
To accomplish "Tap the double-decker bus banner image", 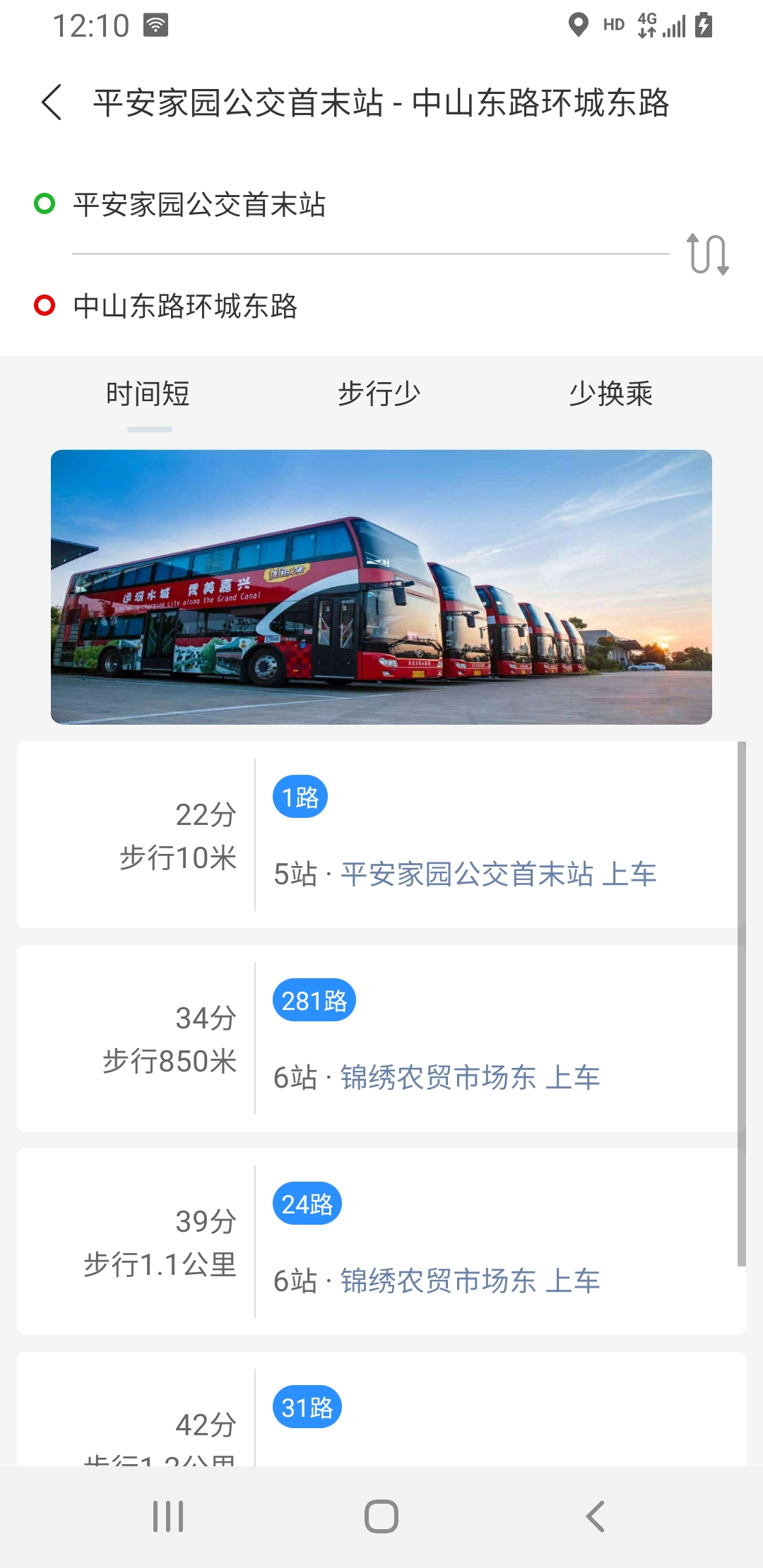I will coord(381,586).
